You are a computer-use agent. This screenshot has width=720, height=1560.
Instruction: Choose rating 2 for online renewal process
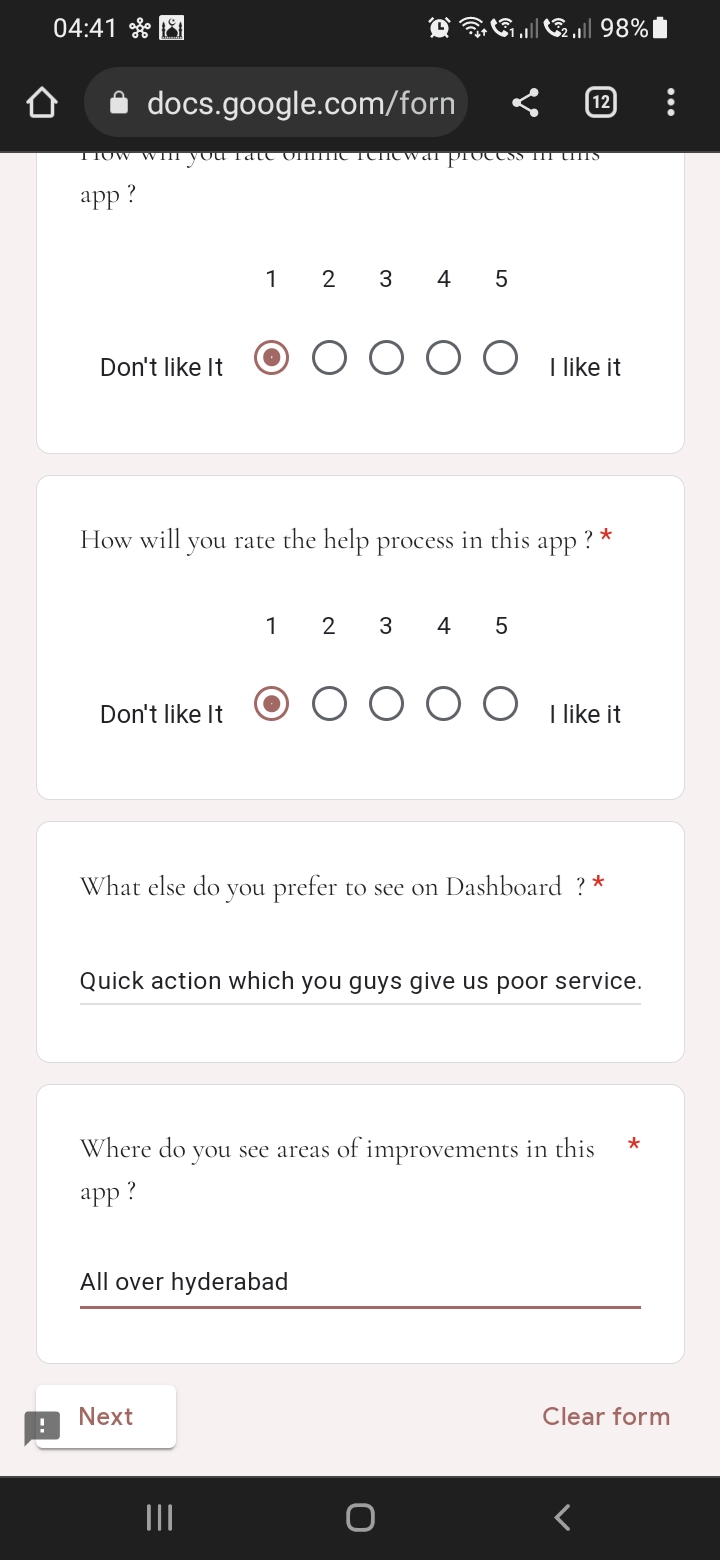[x=329, y=357]
